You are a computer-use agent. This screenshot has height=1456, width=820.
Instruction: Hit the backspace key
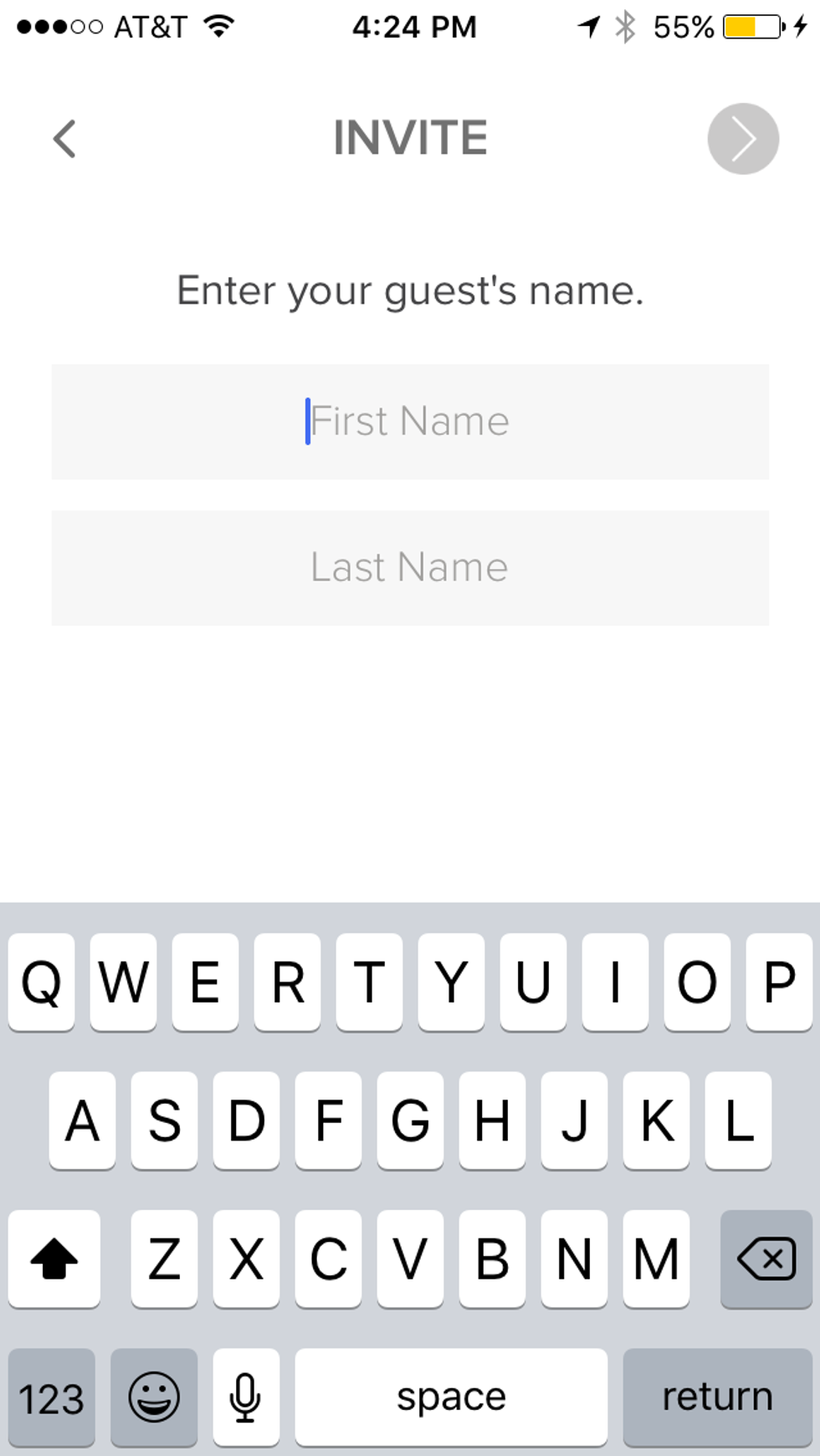pyautogui.click(x=766, y=1259)
